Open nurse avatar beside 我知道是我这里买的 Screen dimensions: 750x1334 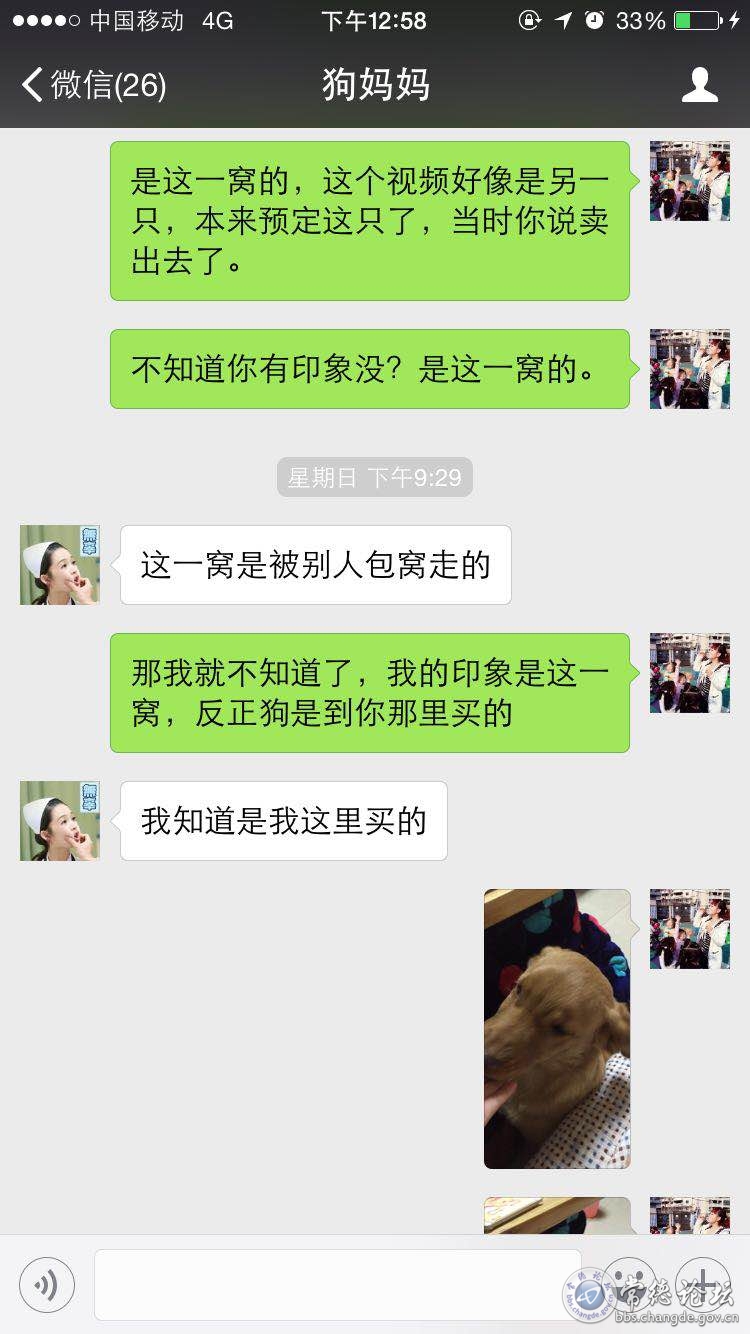[x=60, y=821]
